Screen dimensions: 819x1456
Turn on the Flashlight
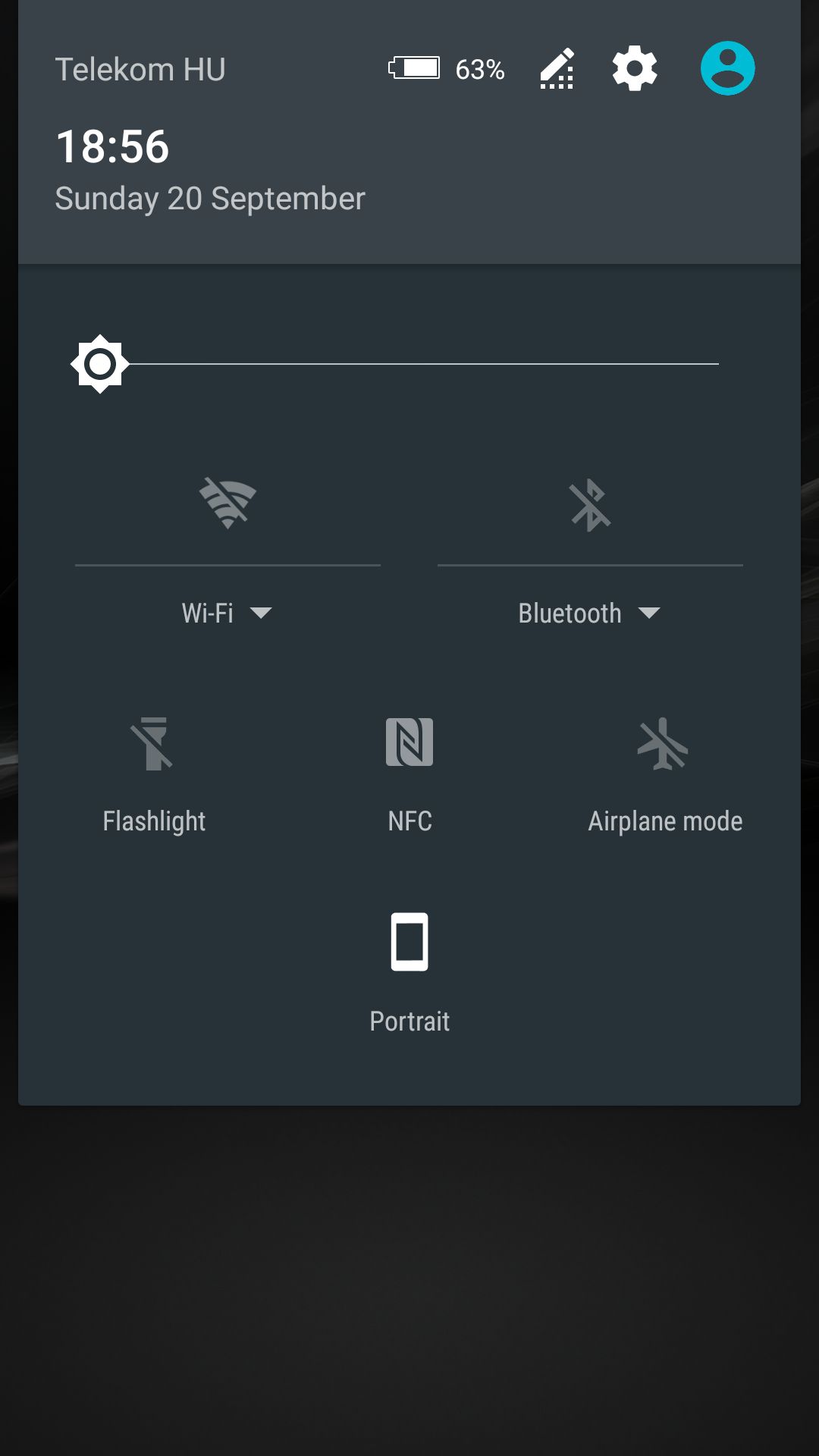click(x=154, y=775)
